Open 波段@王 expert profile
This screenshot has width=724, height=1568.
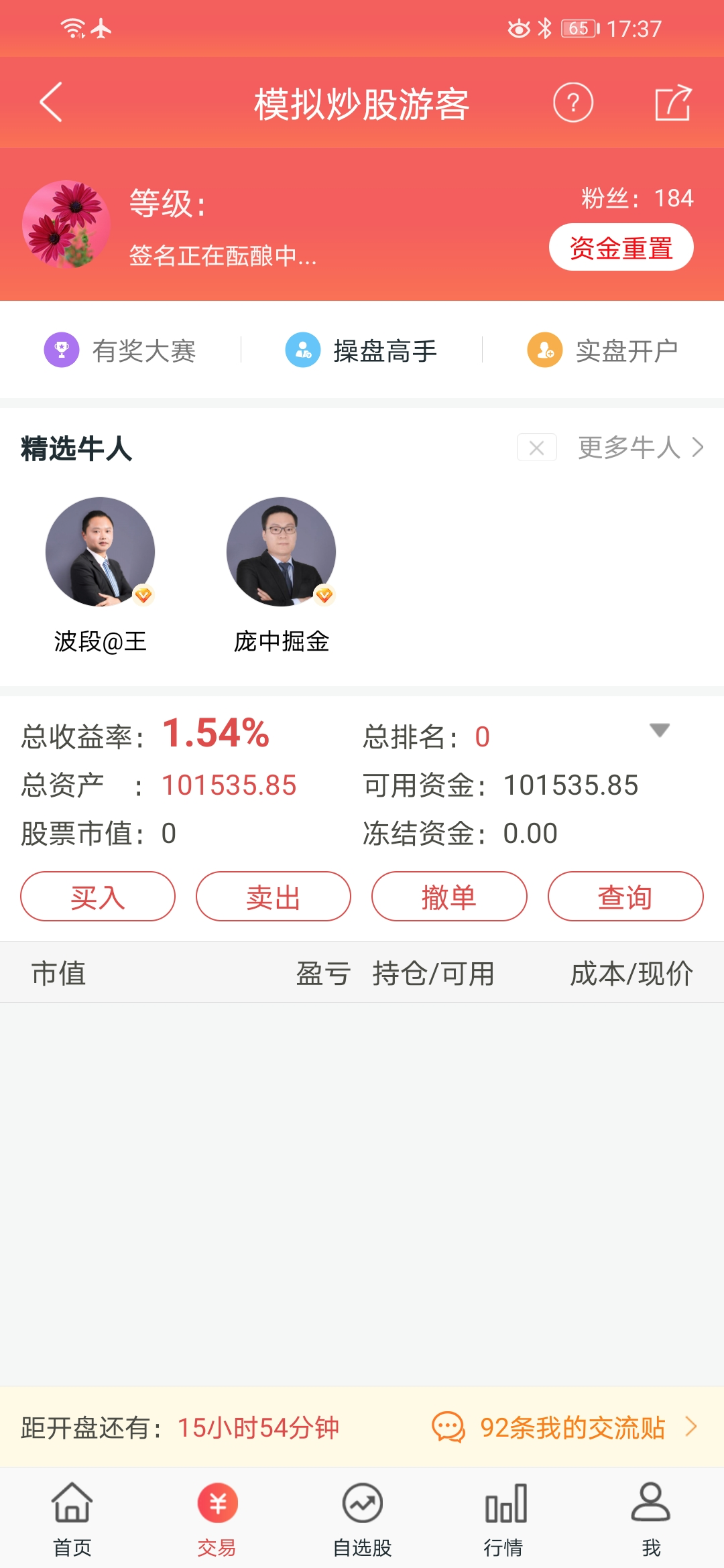click(101, 553)
